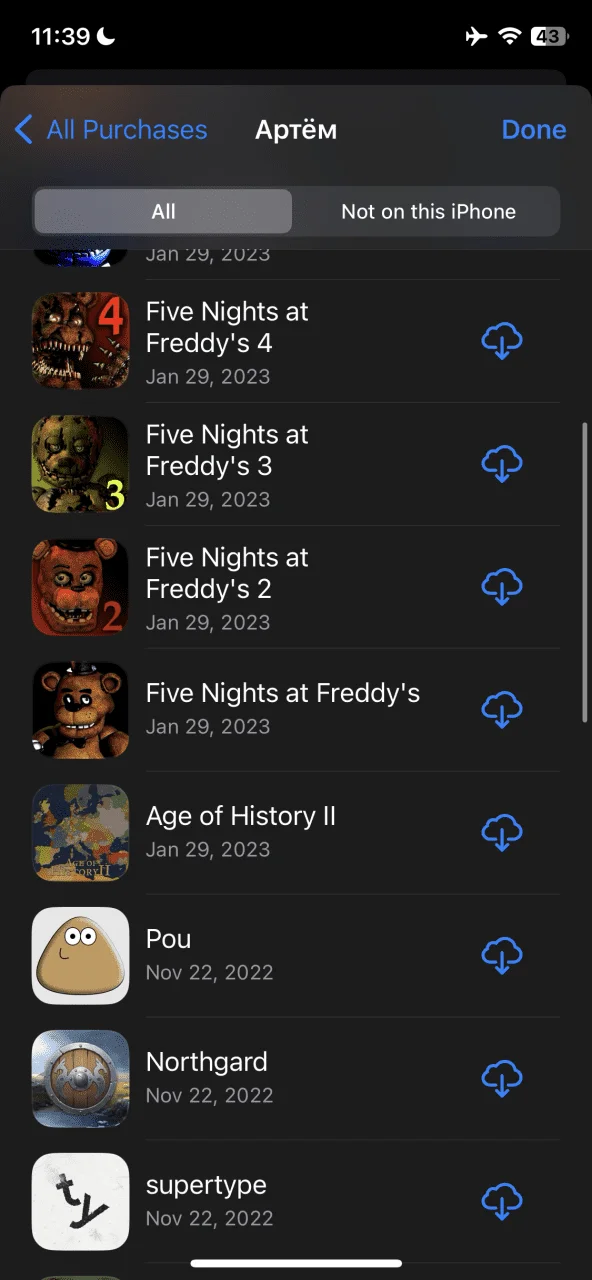Tap Done to close purchases

[x=534, y=130]
